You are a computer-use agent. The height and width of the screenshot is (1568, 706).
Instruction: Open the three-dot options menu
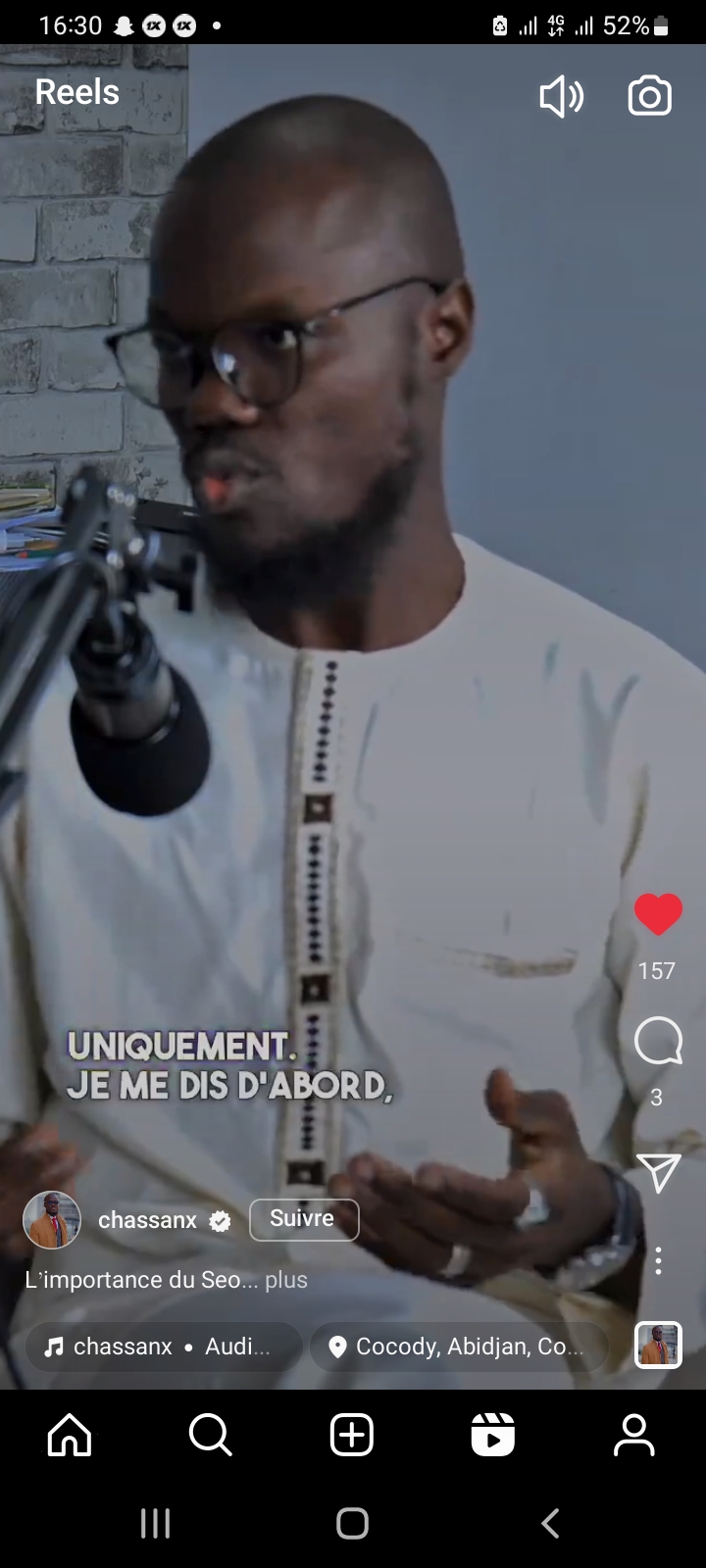click(658, 1260)
